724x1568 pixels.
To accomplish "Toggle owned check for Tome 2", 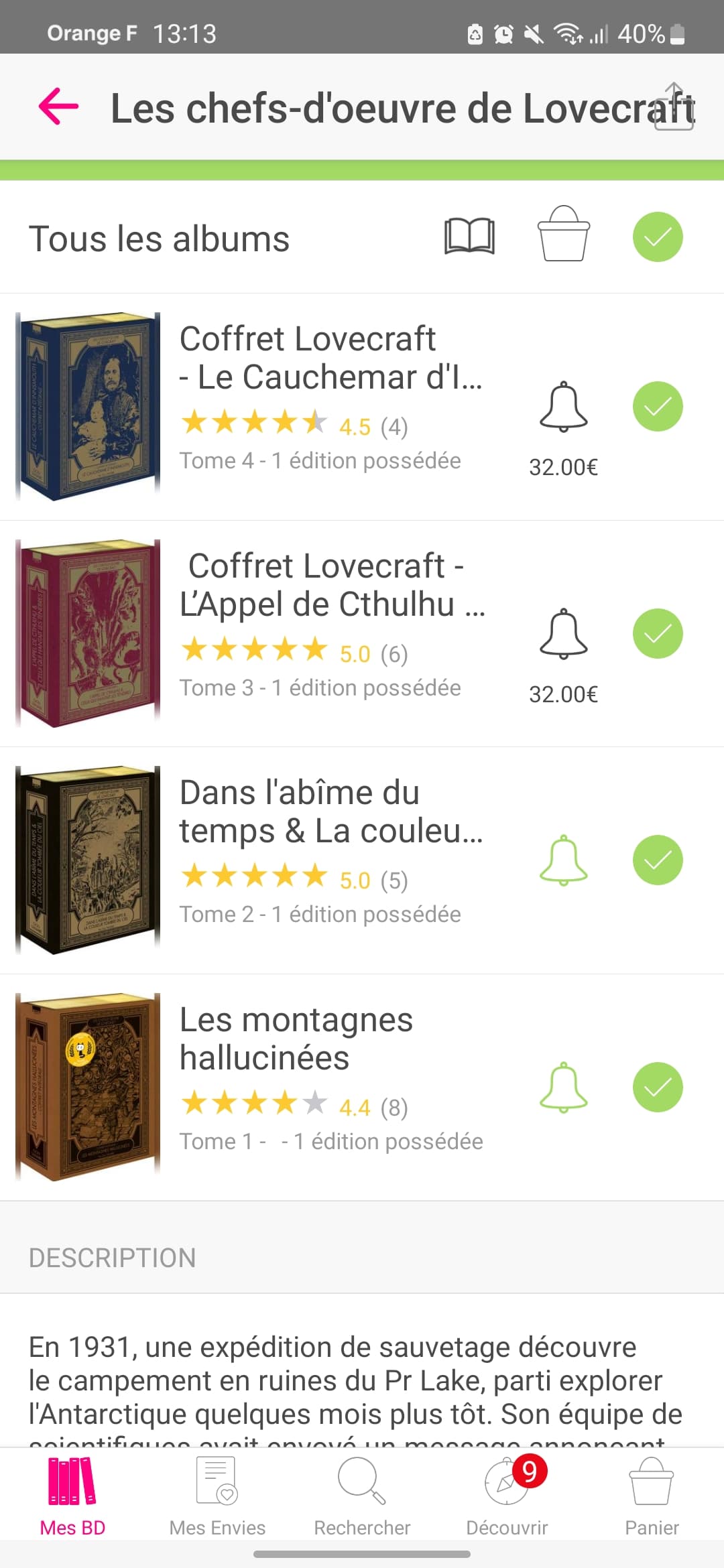I will [x=658, y=860].
